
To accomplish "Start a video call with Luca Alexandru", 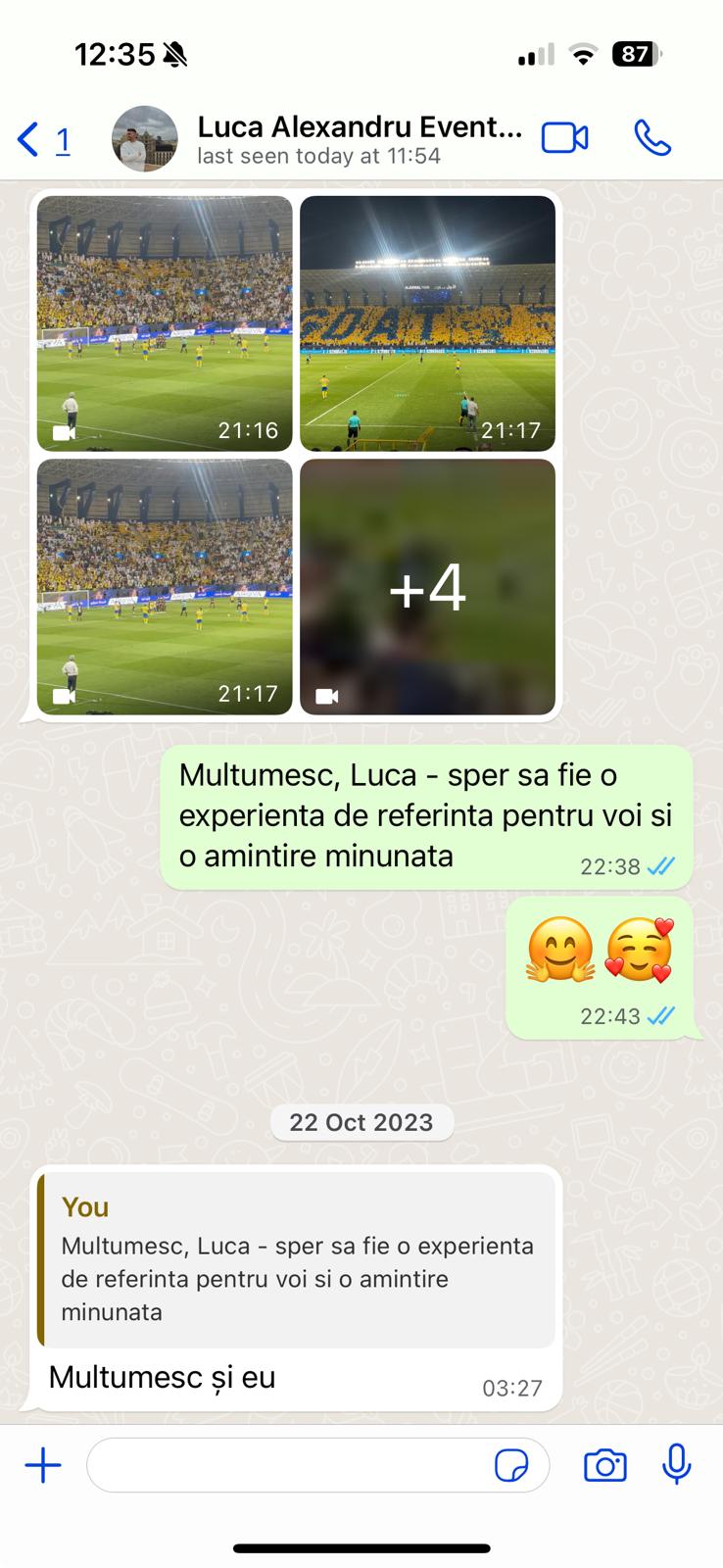I will (564, 139).
